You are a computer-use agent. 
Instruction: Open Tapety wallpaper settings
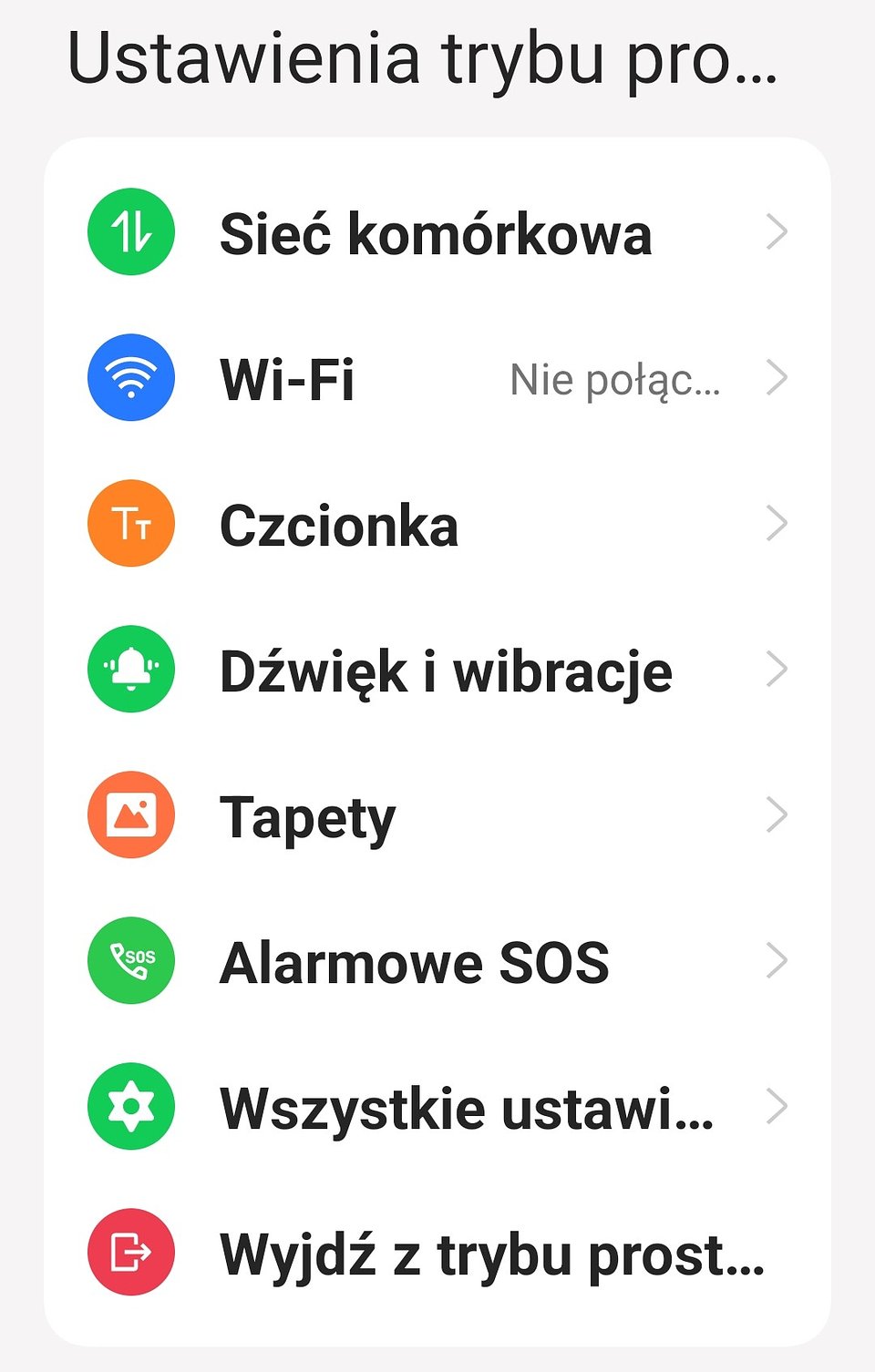[436, 816]
